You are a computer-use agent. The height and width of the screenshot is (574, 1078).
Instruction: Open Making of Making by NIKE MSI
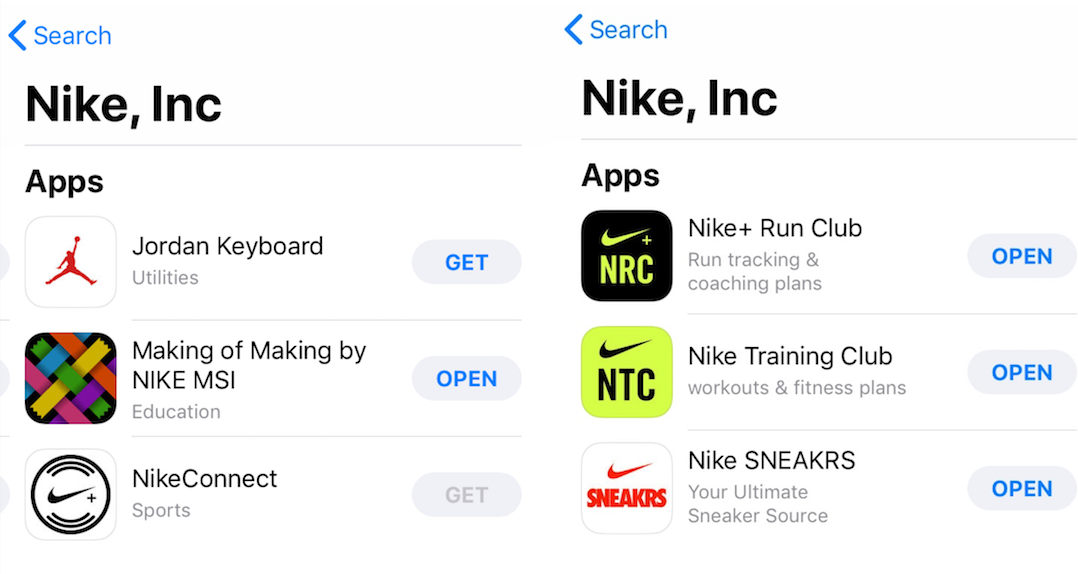click(x=466, y=379)
